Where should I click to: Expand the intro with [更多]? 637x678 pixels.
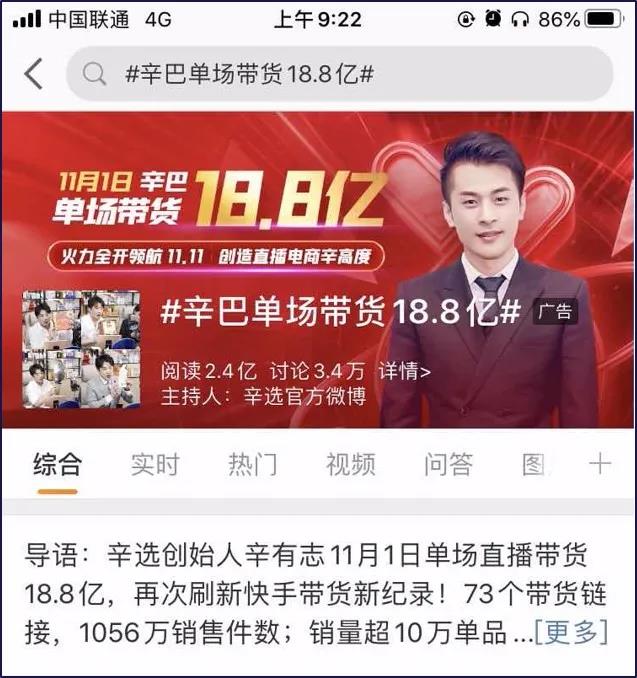click(571, 632)
